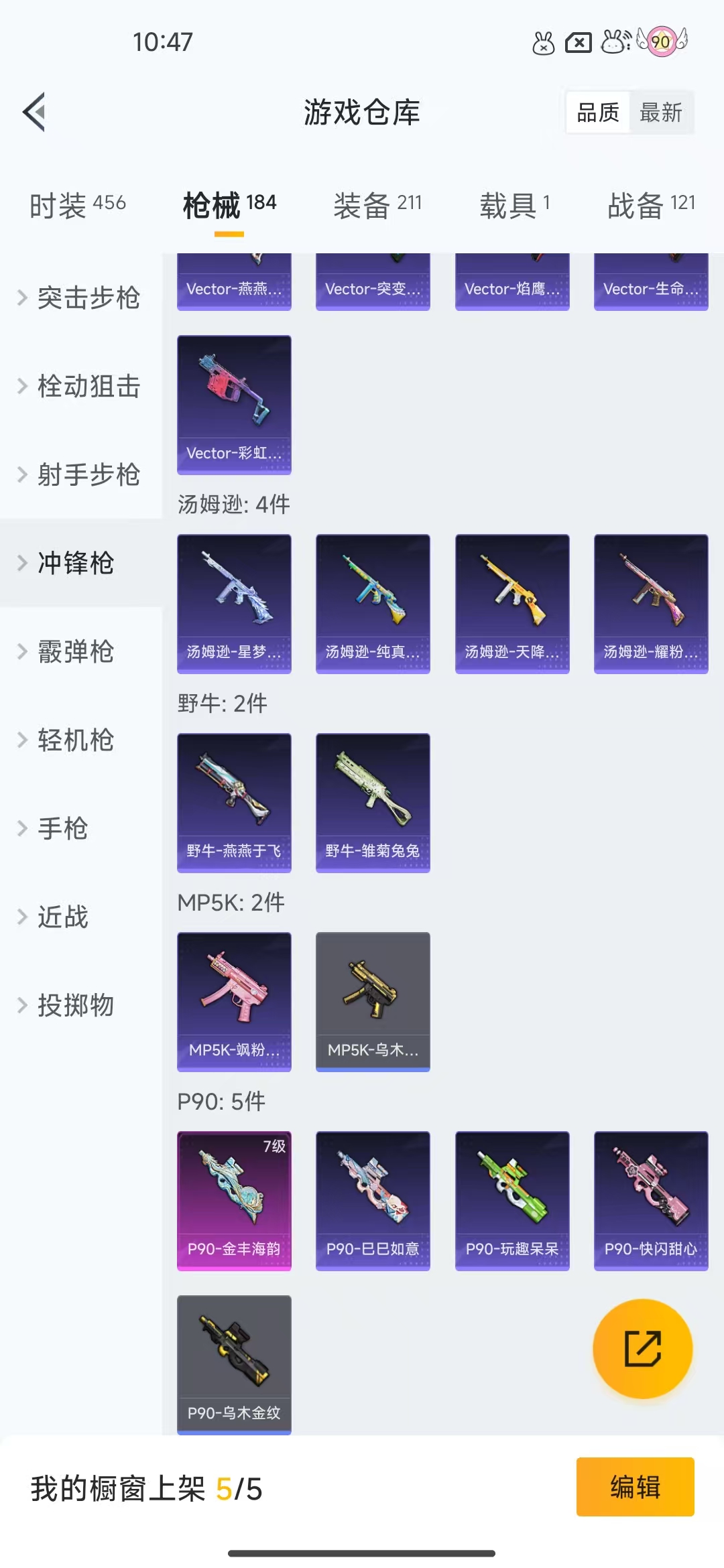This screenshot has width=724, height=1568.
Task: View the P90-金丰海韵 level 7 skin
Action: pos(234,1201)
